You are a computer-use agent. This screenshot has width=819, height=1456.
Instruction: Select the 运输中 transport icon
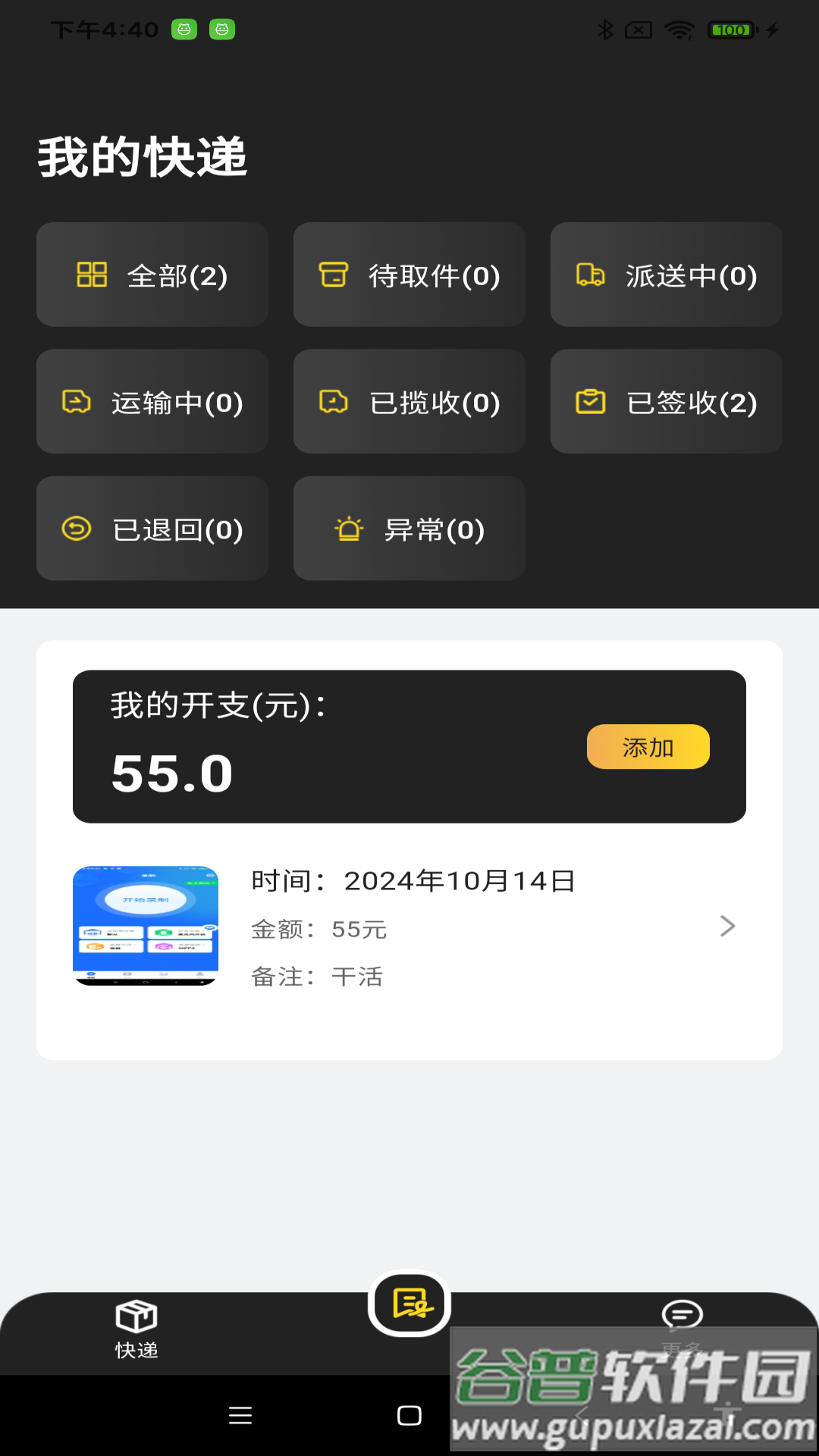click(78, 403)
